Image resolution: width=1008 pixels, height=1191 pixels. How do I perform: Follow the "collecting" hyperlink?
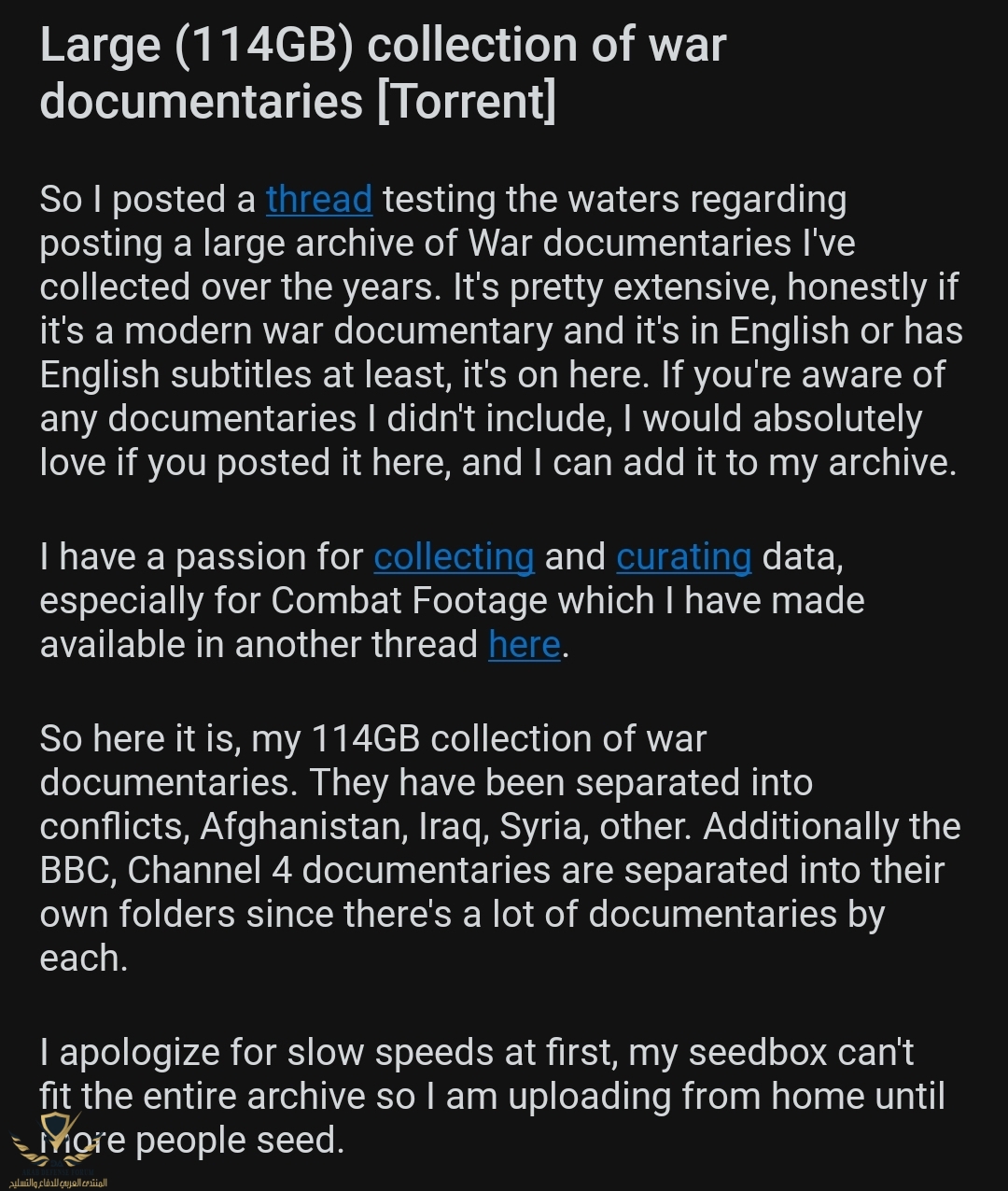pyautogui.click(x=454, y=557)
